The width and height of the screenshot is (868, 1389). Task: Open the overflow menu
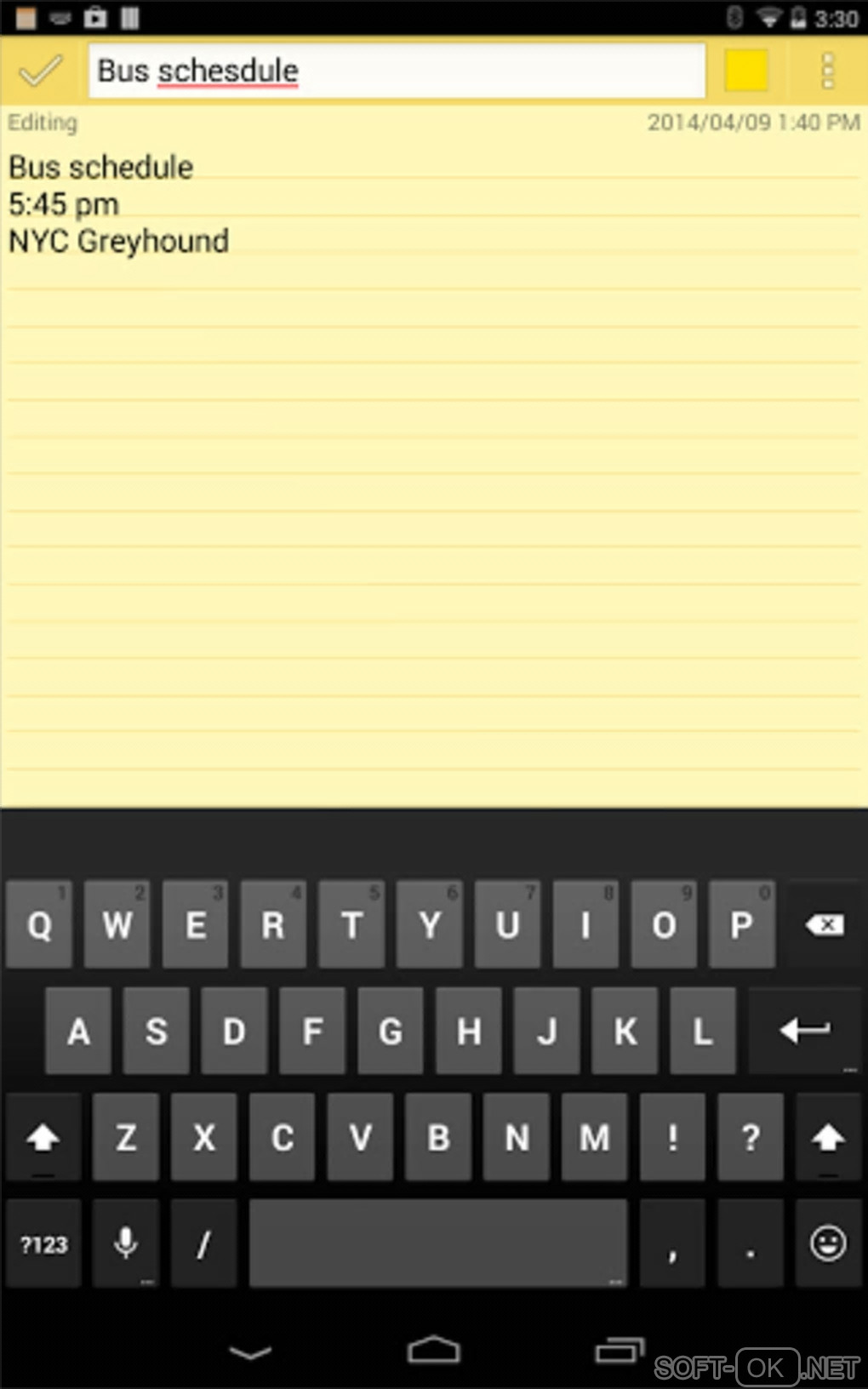click(827, 71)
